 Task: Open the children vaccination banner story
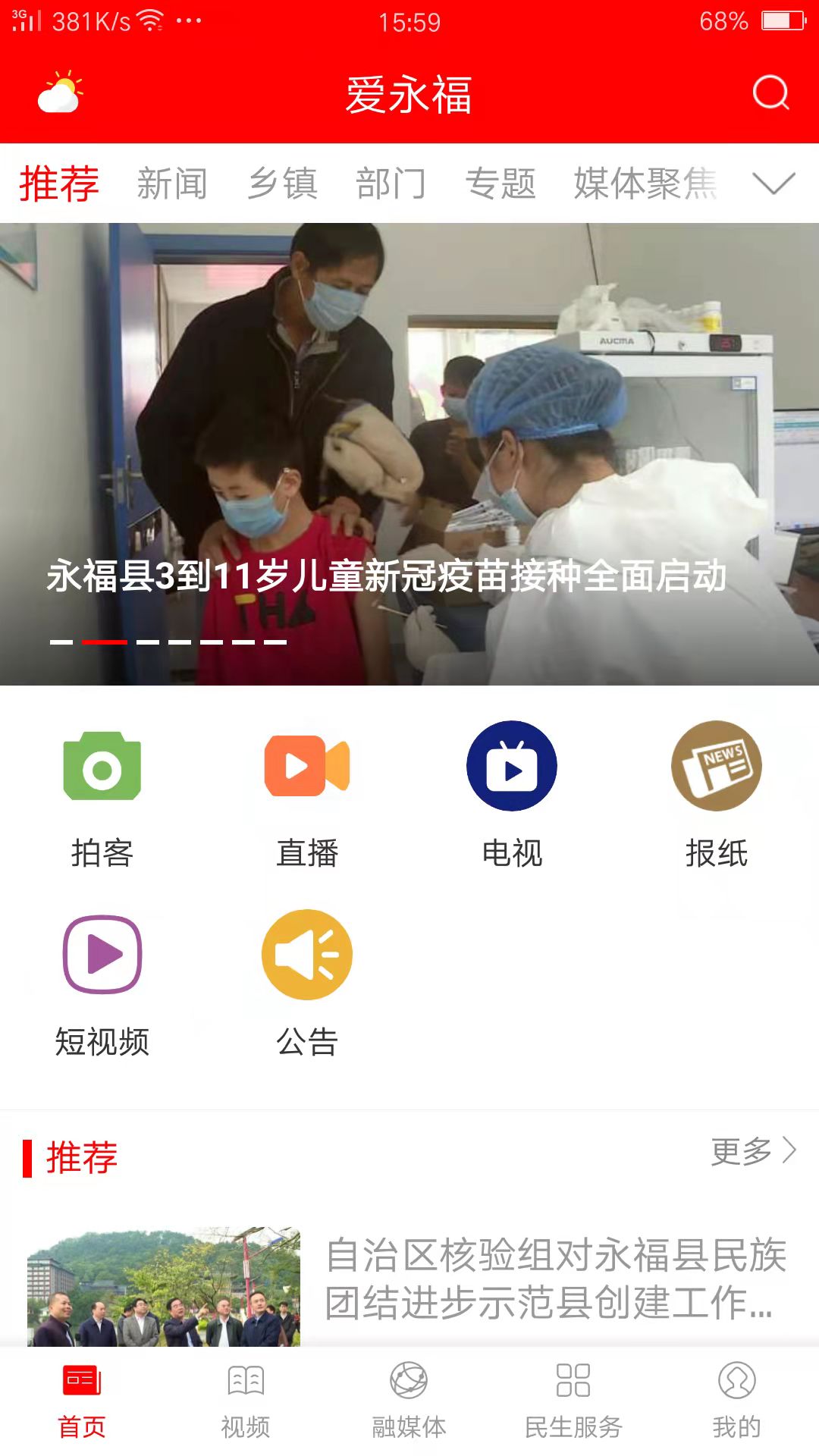(409, 455)
